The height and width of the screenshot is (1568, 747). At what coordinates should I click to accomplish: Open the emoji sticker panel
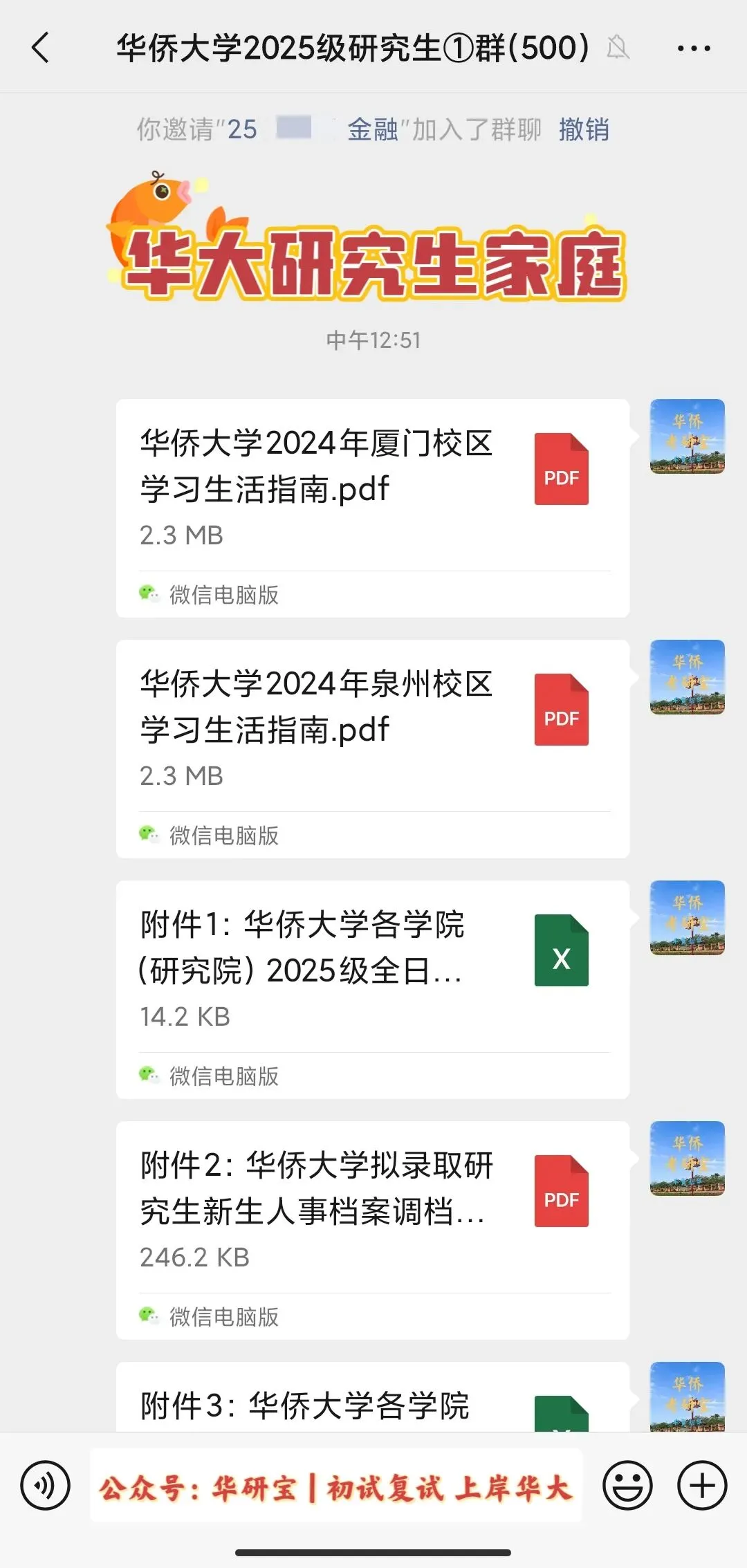pyautogui.click(x=627, y=1485)
